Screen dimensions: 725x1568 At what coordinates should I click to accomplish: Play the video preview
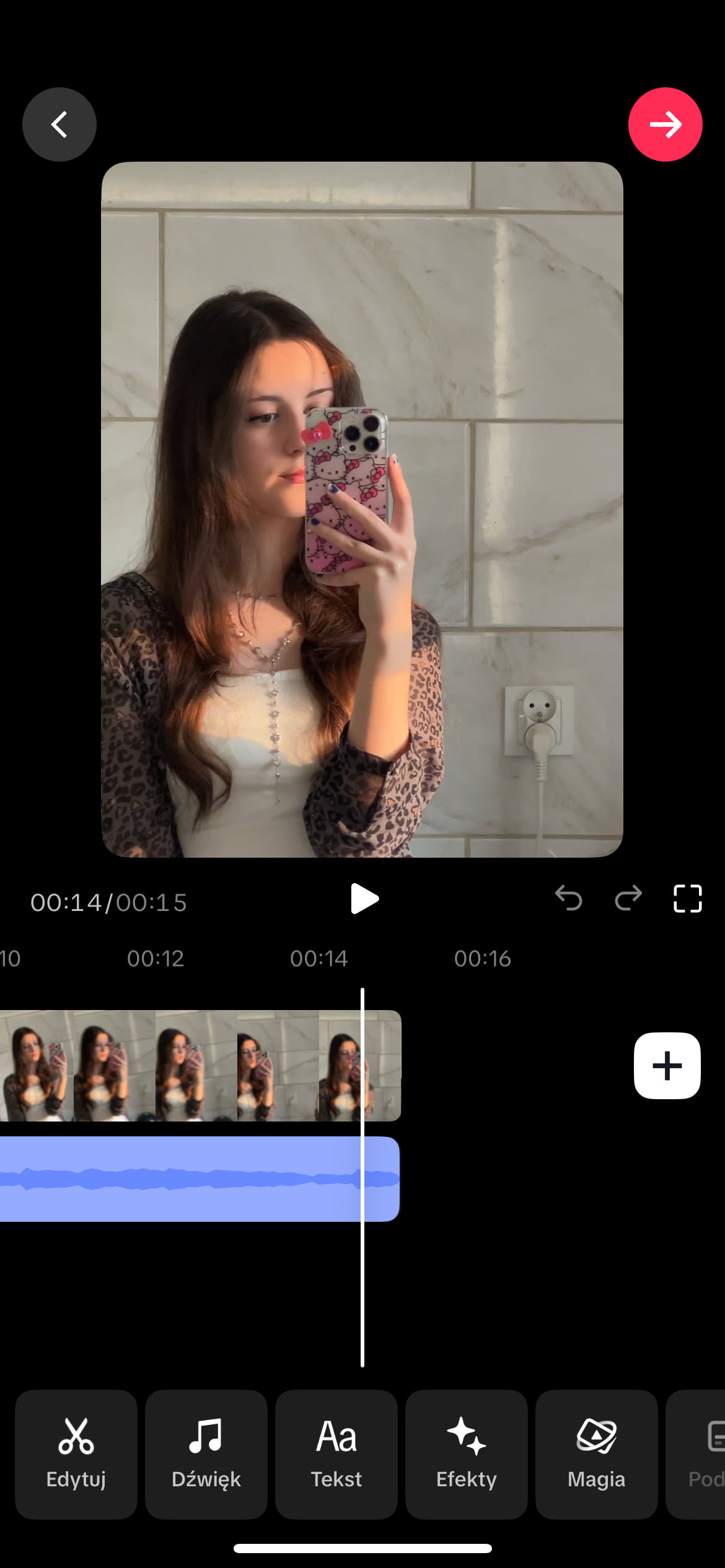(x=364, y=899)
